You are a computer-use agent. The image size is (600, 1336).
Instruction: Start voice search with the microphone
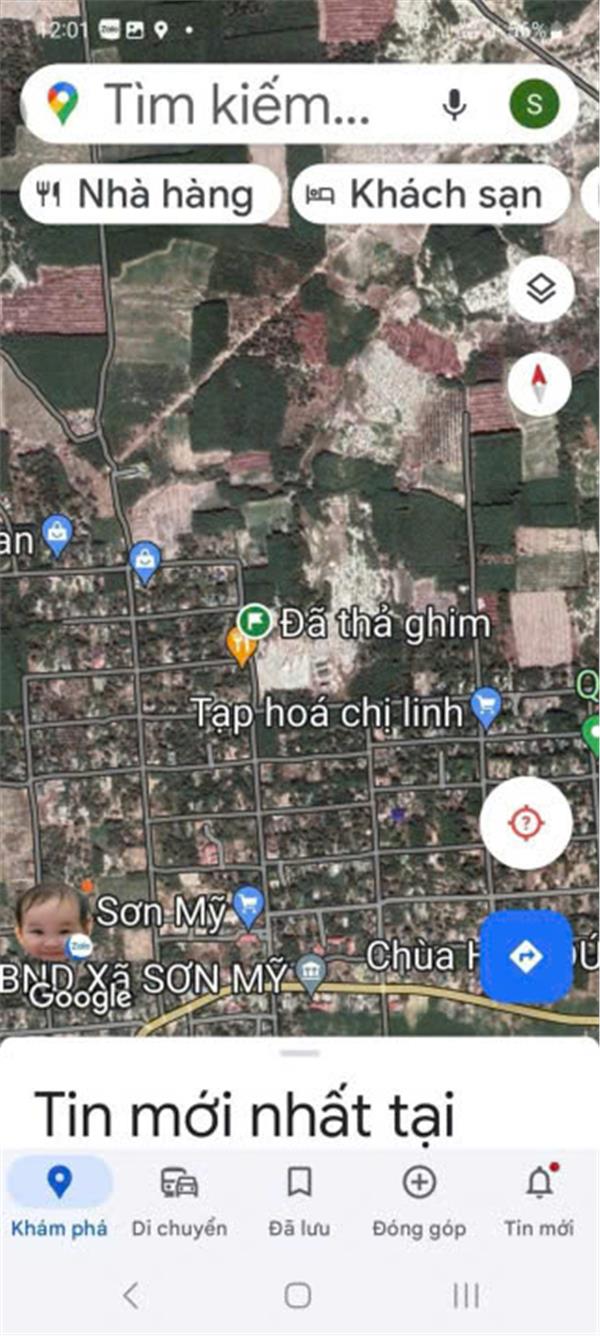tap(455, 104)
